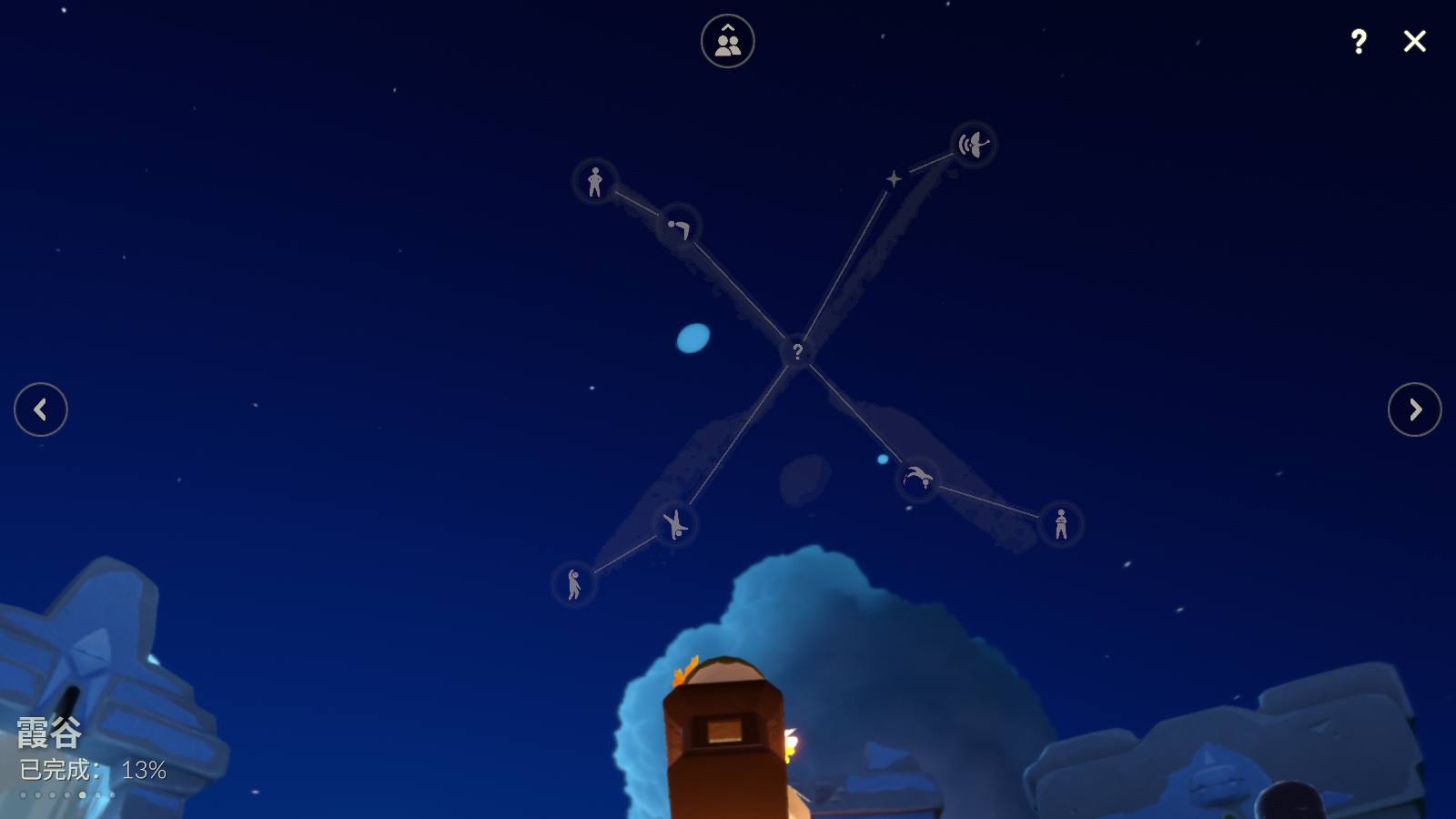Select the arms-crossed standing spirit node
Image resolution: width=1456 pixels, height=819 pixels.
pos(1060,524)
